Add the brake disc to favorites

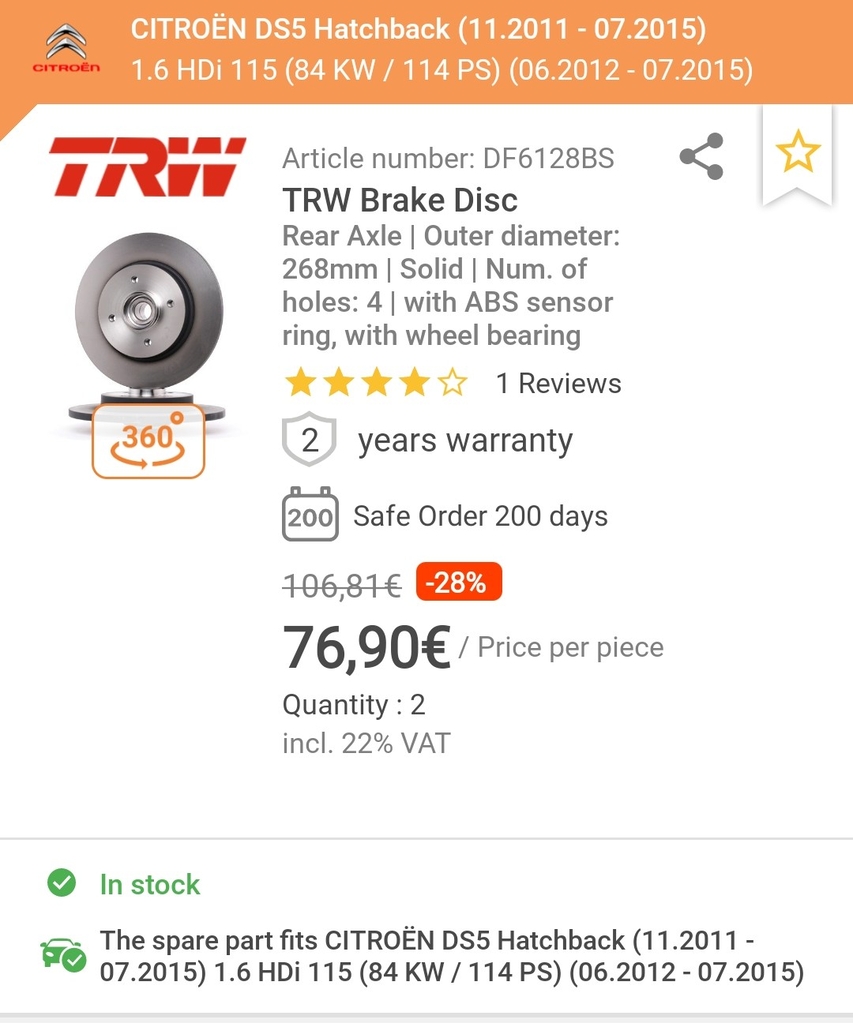point(797,153)
